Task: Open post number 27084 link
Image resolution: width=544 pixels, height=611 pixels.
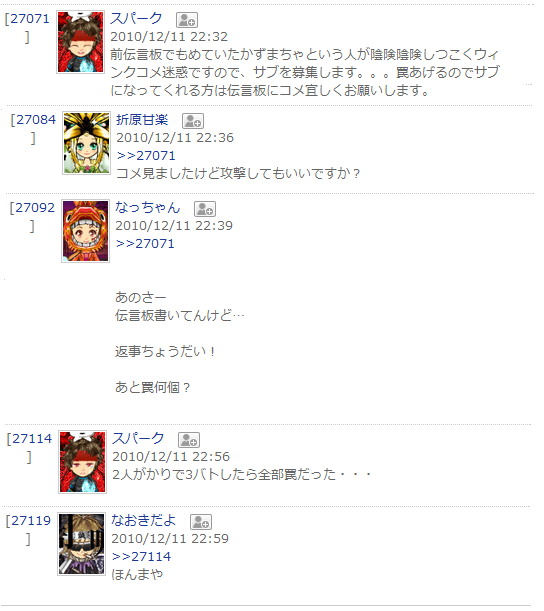Action: pos(36,120)
